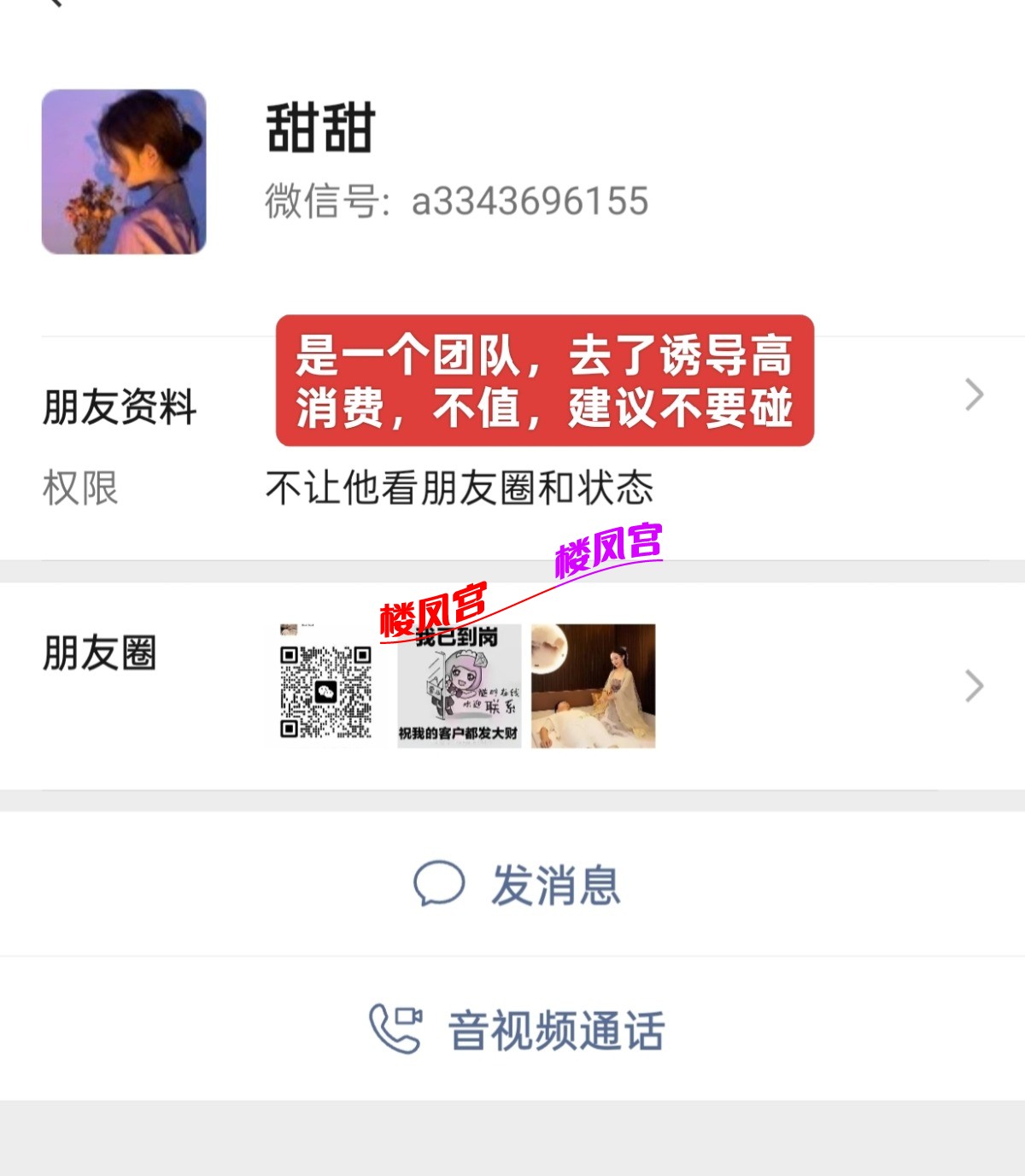
Task: Open 甜甜's 朋友圈 moments
Action: point(100,653)
